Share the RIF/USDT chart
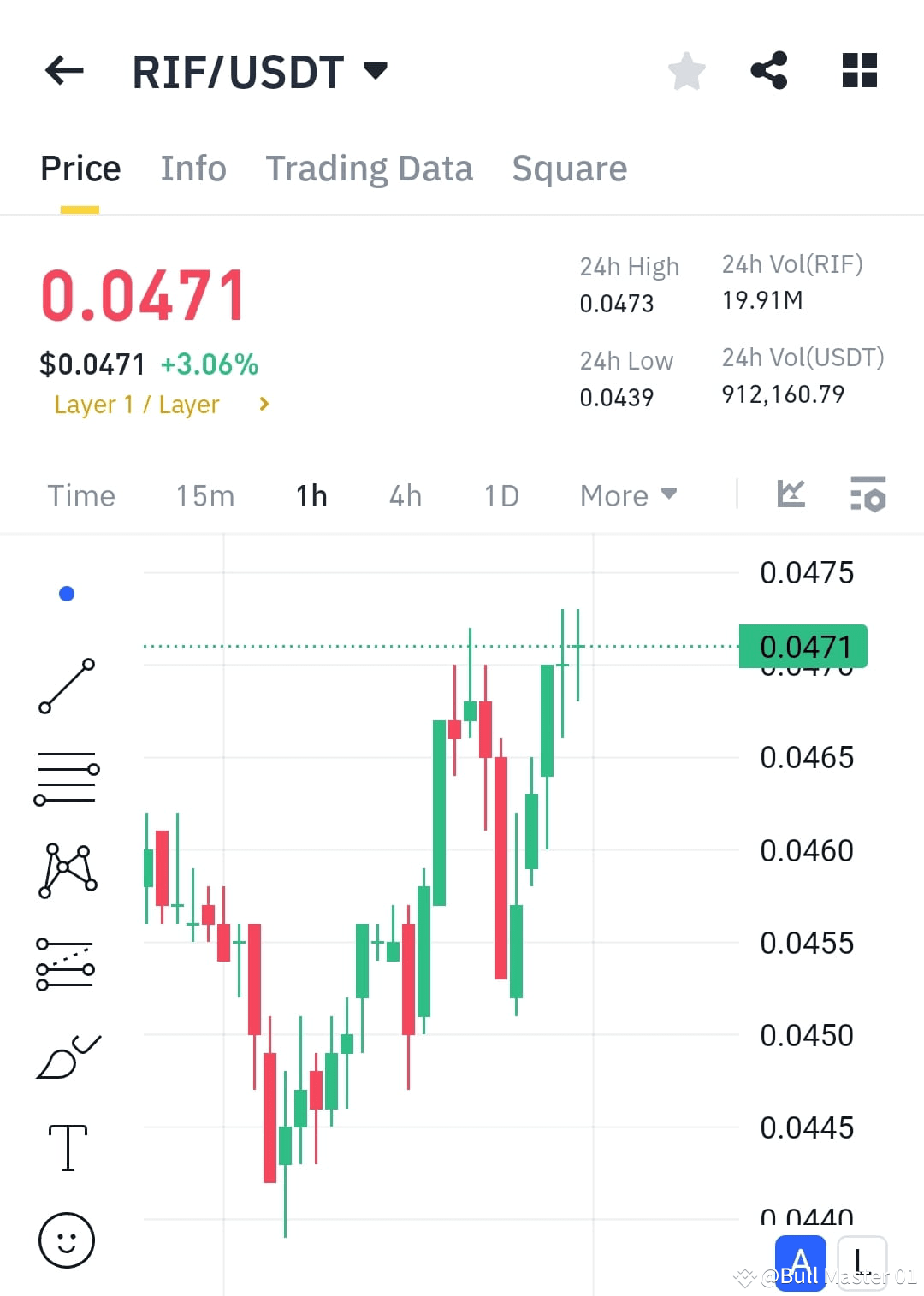 (768, 70)
